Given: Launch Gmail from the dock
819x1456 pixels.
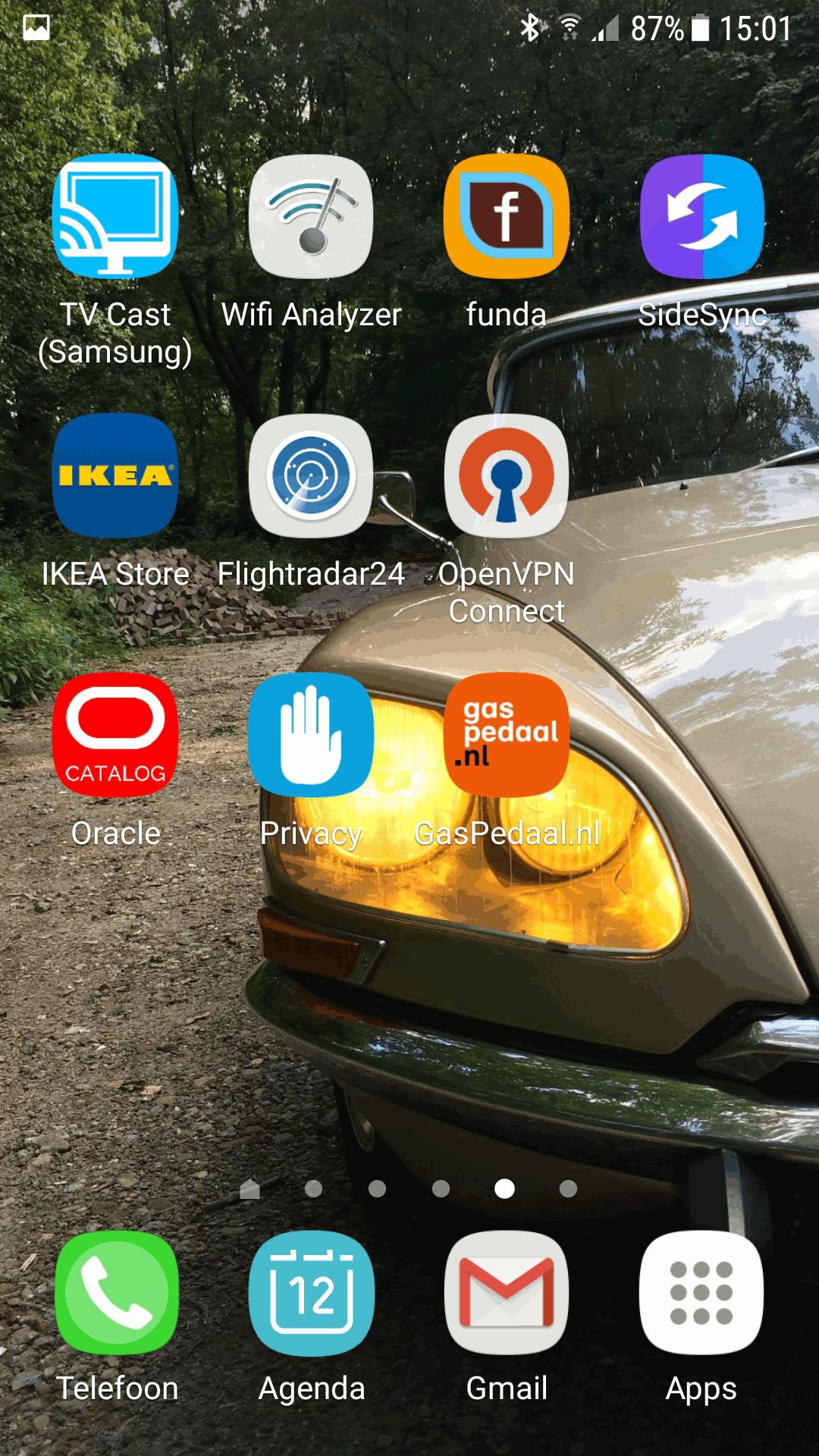Looking at the screenshot, I should click(507, 1292).
